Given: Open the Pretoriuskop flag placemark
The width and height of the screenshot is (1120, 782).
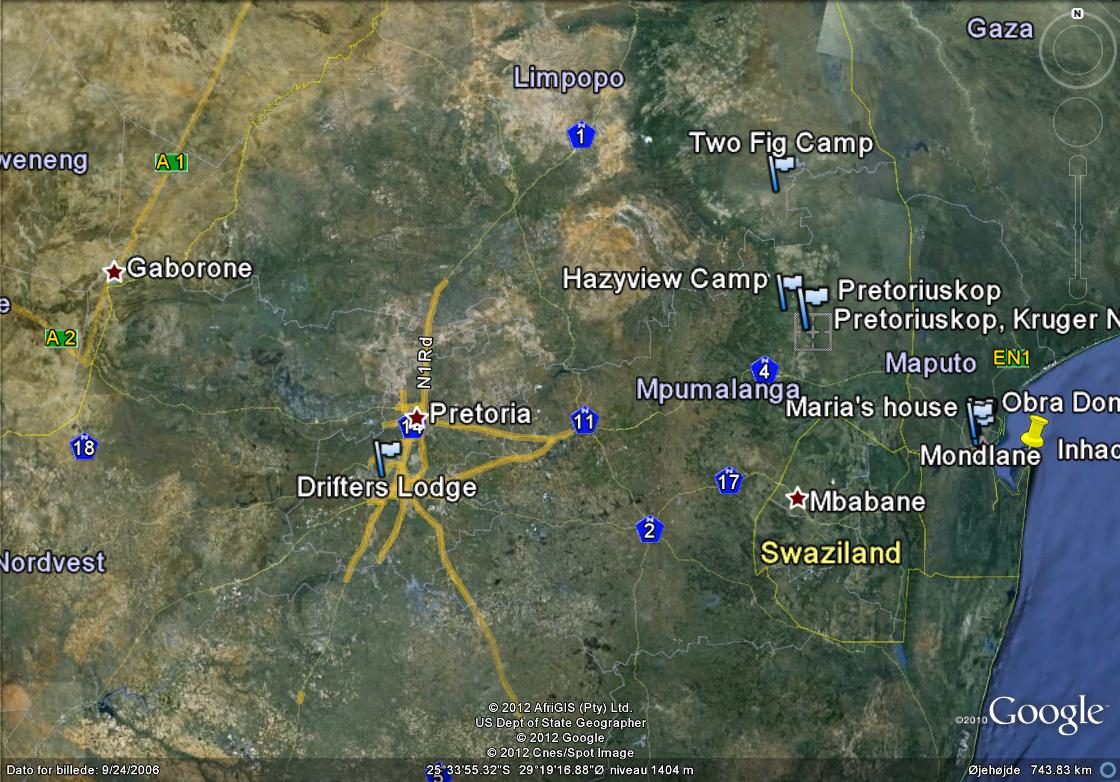Looking at the screenshot, I should pos(814,300).
